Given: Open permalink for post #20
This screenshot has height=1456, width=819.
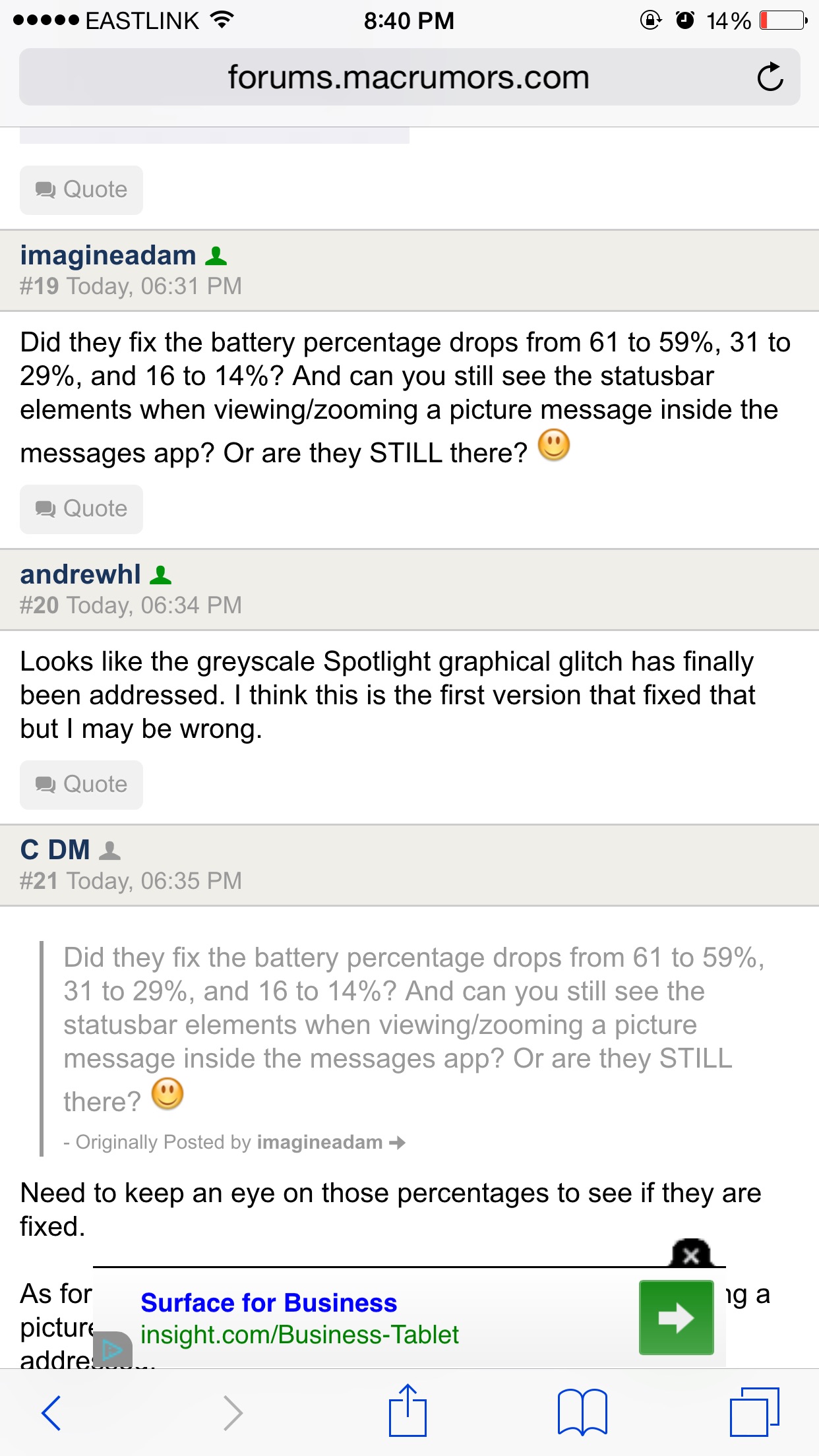Looking at the screenshot, I should click(x=39, y=605).
